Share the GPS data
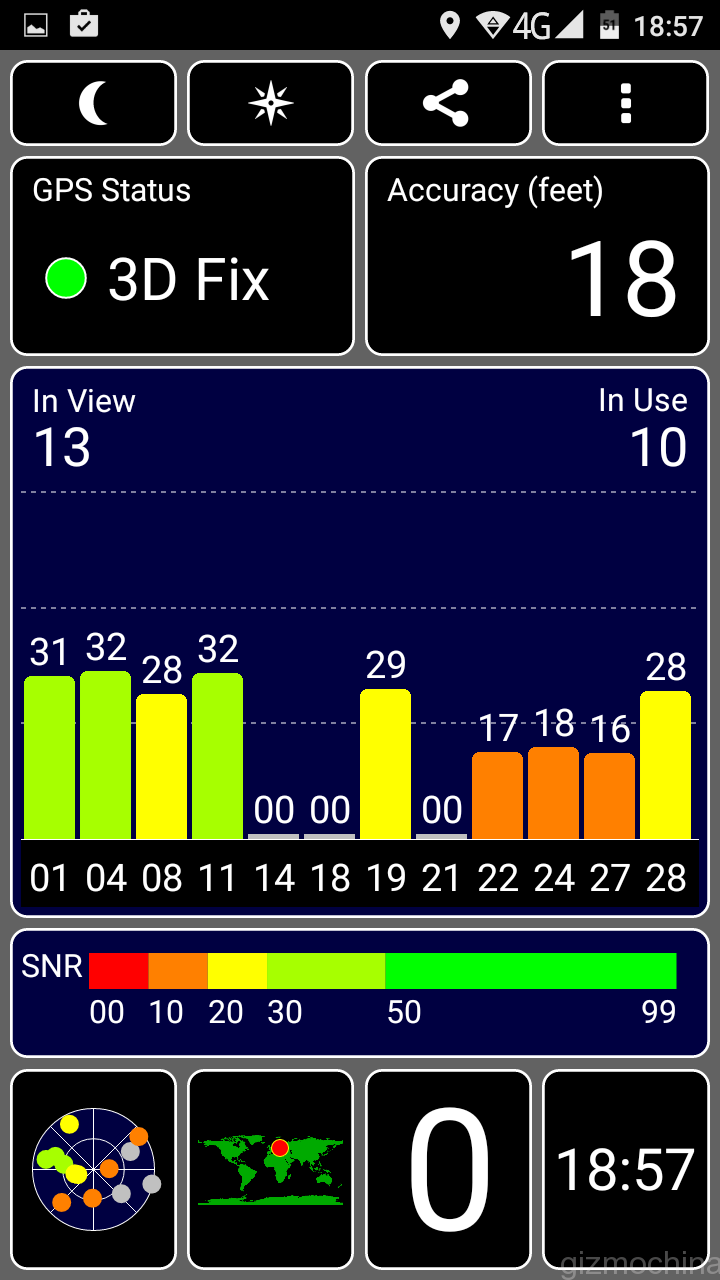 pos(447,103)
